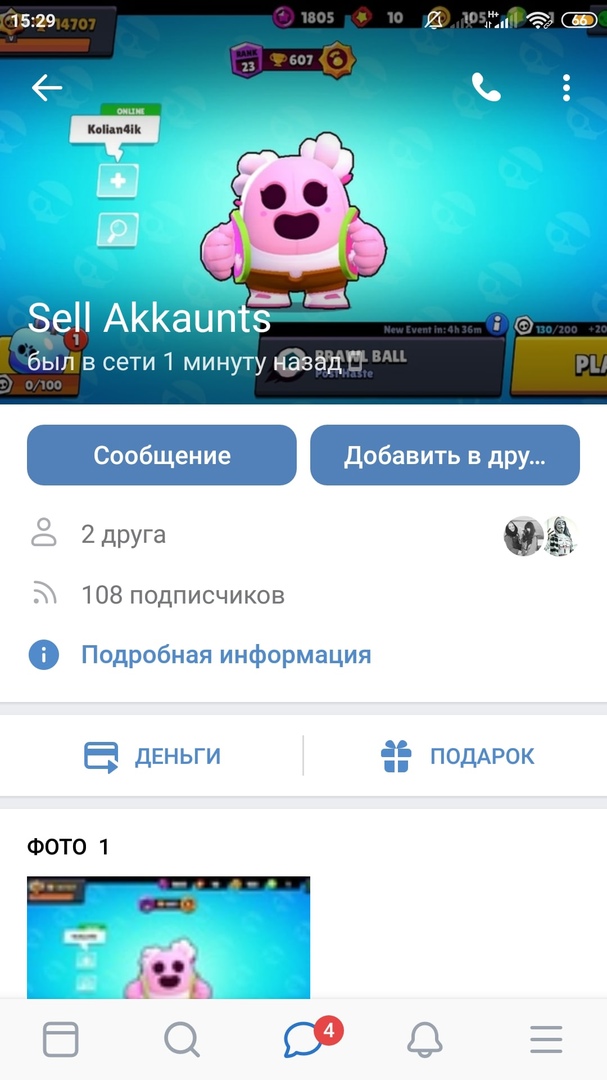Open the hamburger menu tab
Image resolution: width=607 pixels, height=1080 pixels.
click(546, 1040)
